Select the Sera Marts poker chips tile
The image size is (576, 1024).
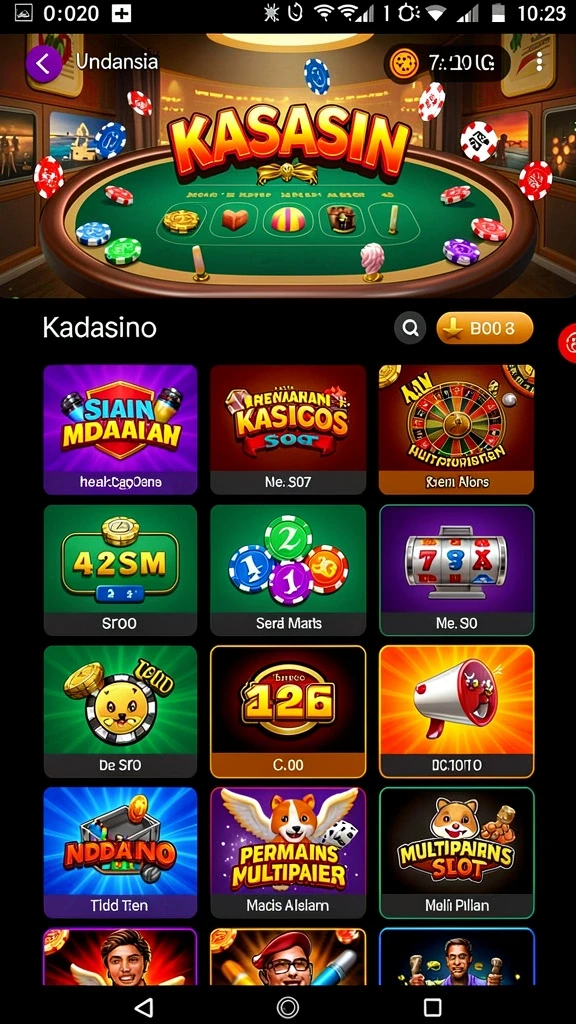click(288, 570)
